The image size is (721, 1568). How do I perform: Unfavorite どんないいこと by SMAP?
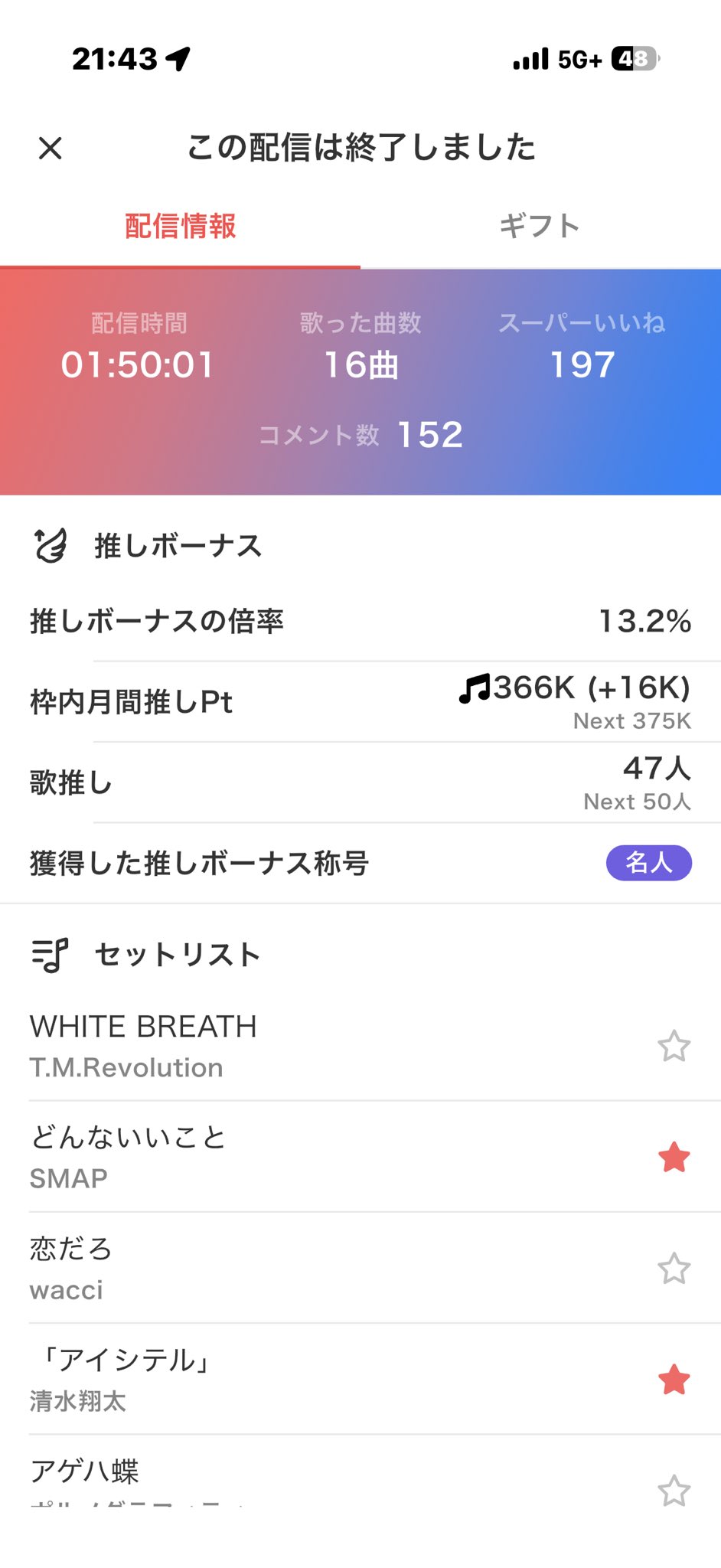click(x=674, y=1157)
